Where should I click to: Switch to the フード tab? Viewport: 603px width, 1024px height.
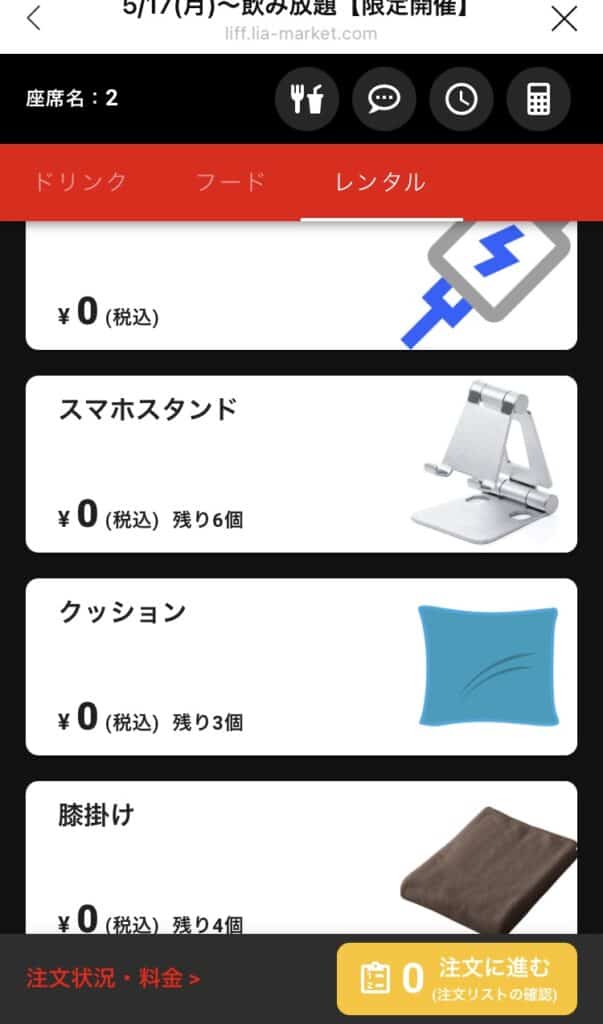tap(231, 182)
